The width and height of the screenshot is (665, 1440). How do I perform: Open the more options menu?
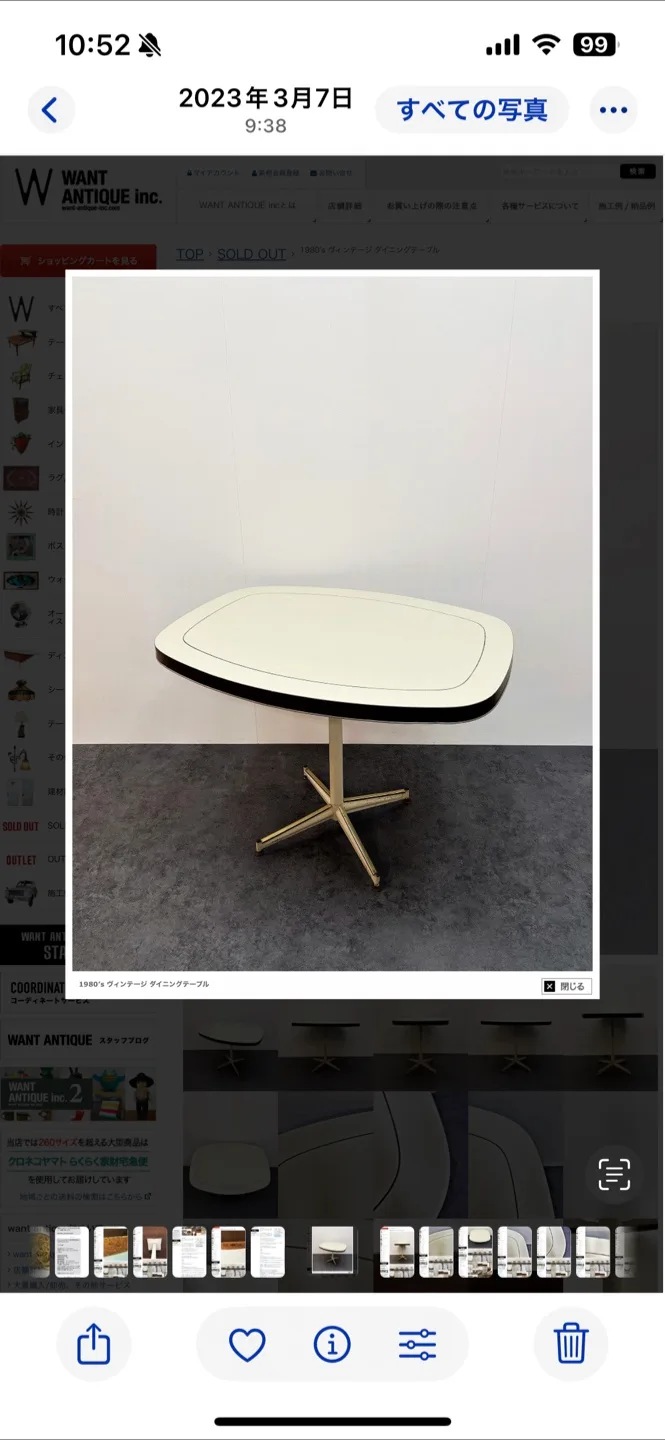point(613,109)
